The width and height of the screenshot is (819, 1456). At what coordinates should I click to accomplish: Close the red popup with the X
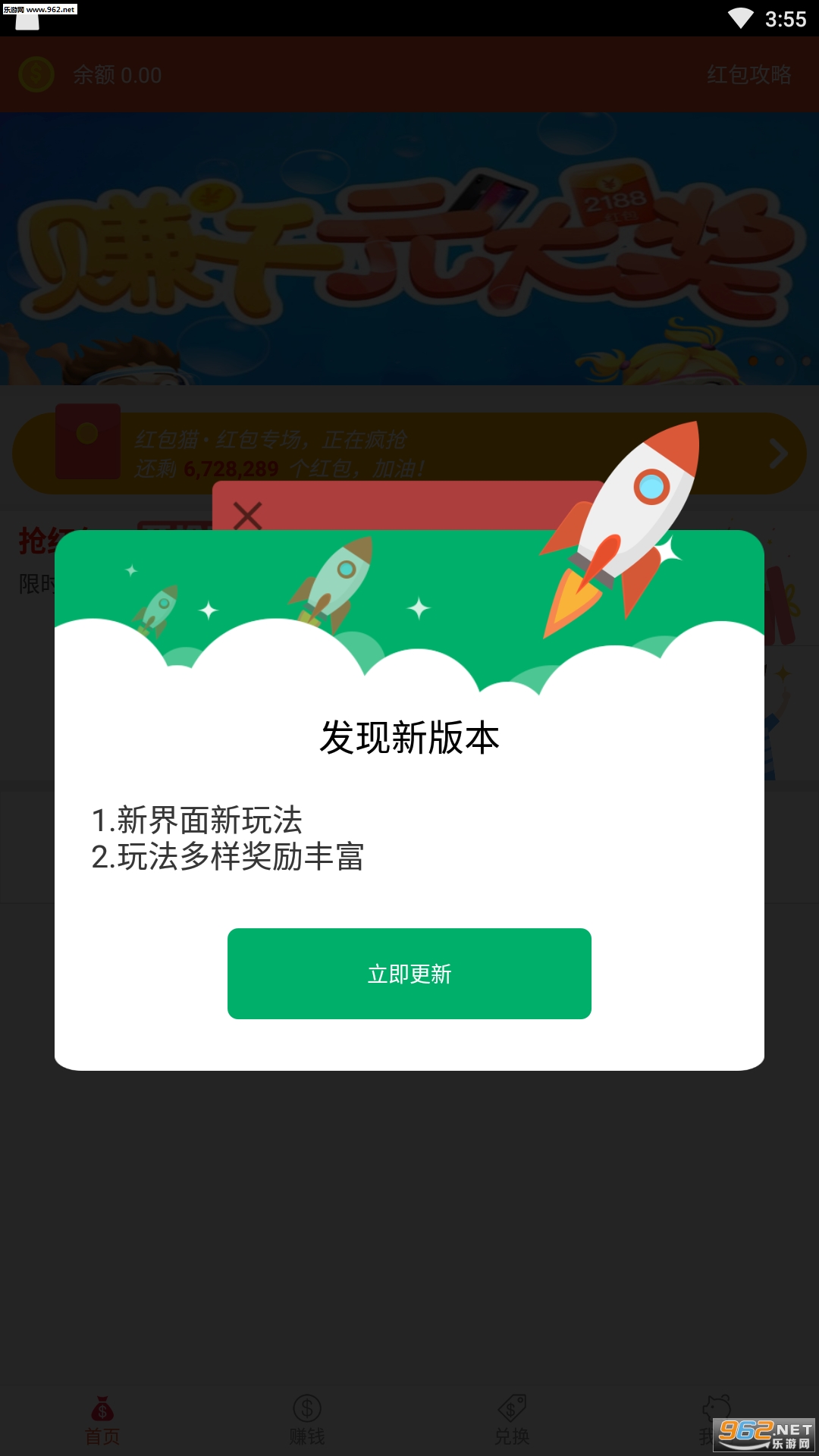point(247,516)
